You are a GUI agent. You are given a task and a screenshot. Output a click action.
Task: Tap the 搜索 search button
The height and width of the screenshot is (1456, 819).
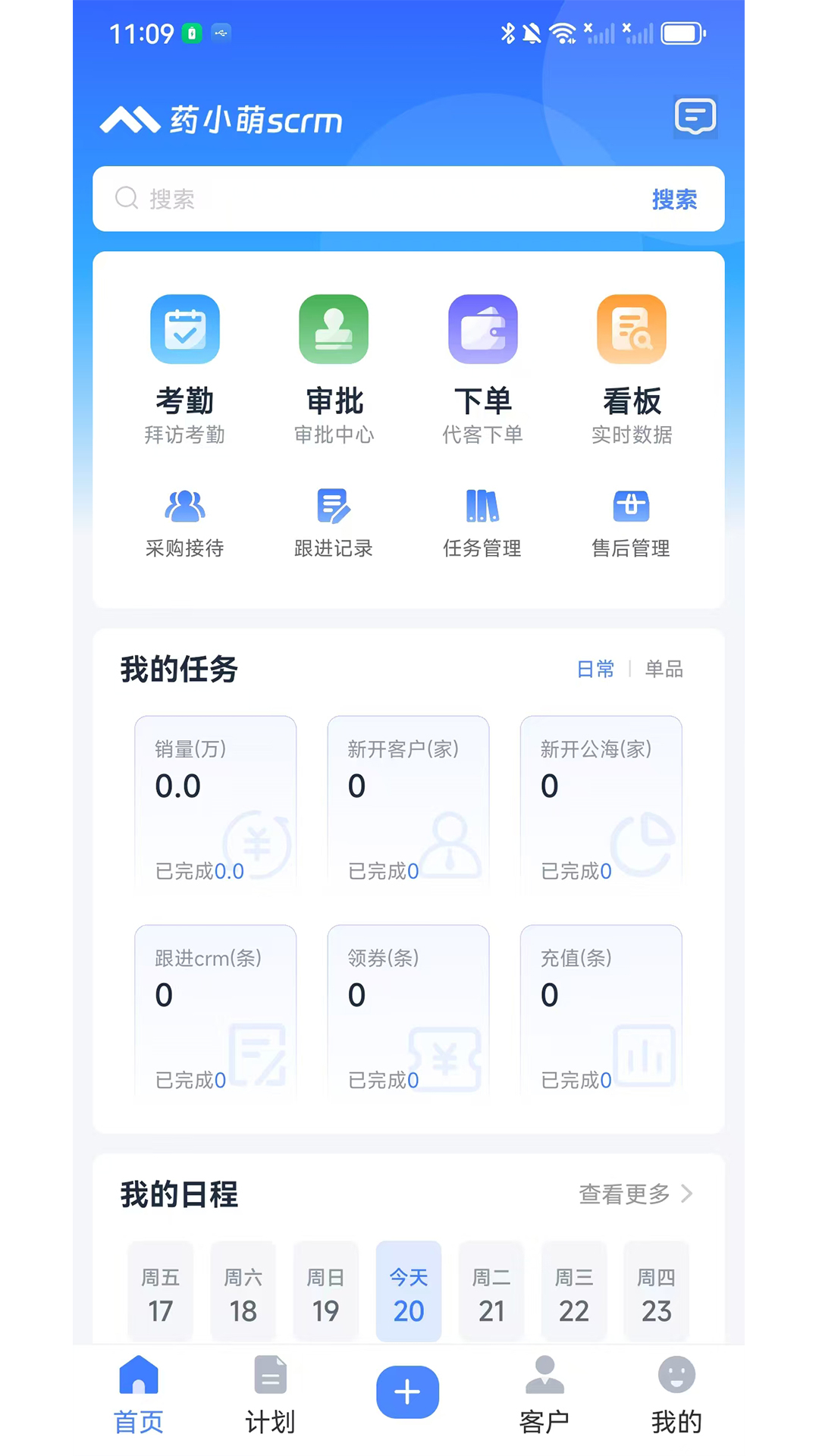coord(675,199)
